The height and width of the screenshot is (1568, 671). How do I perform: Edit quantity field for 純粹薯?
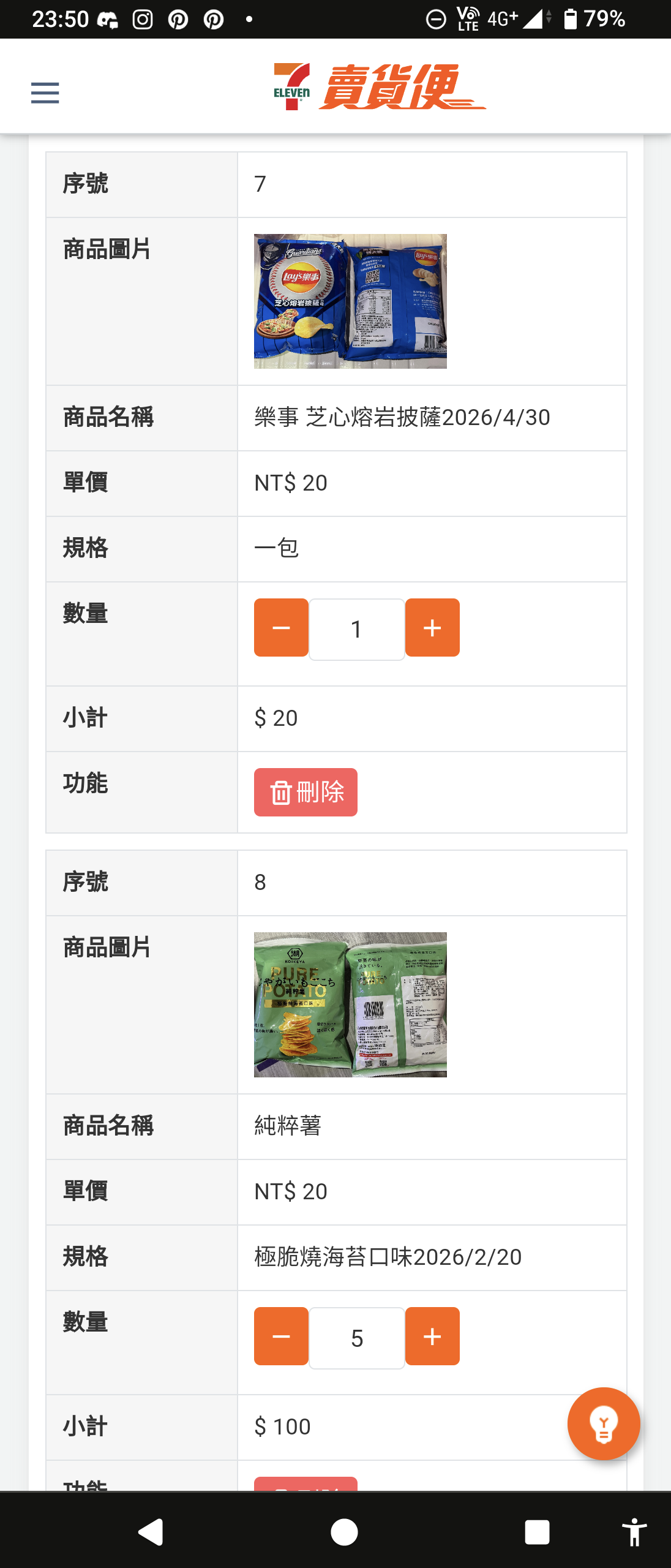pyautogui.click(x=356, y=1338)
